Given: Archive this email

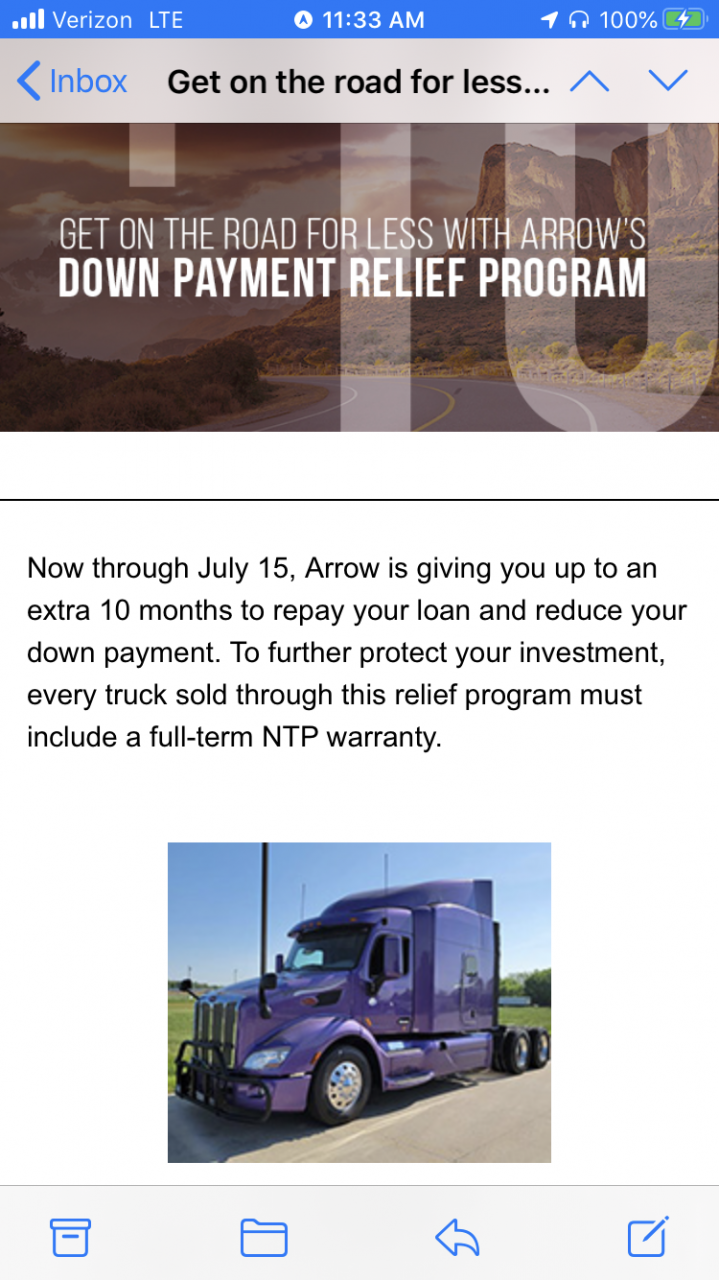Looking at the screenshot, I should [70, 1238].
